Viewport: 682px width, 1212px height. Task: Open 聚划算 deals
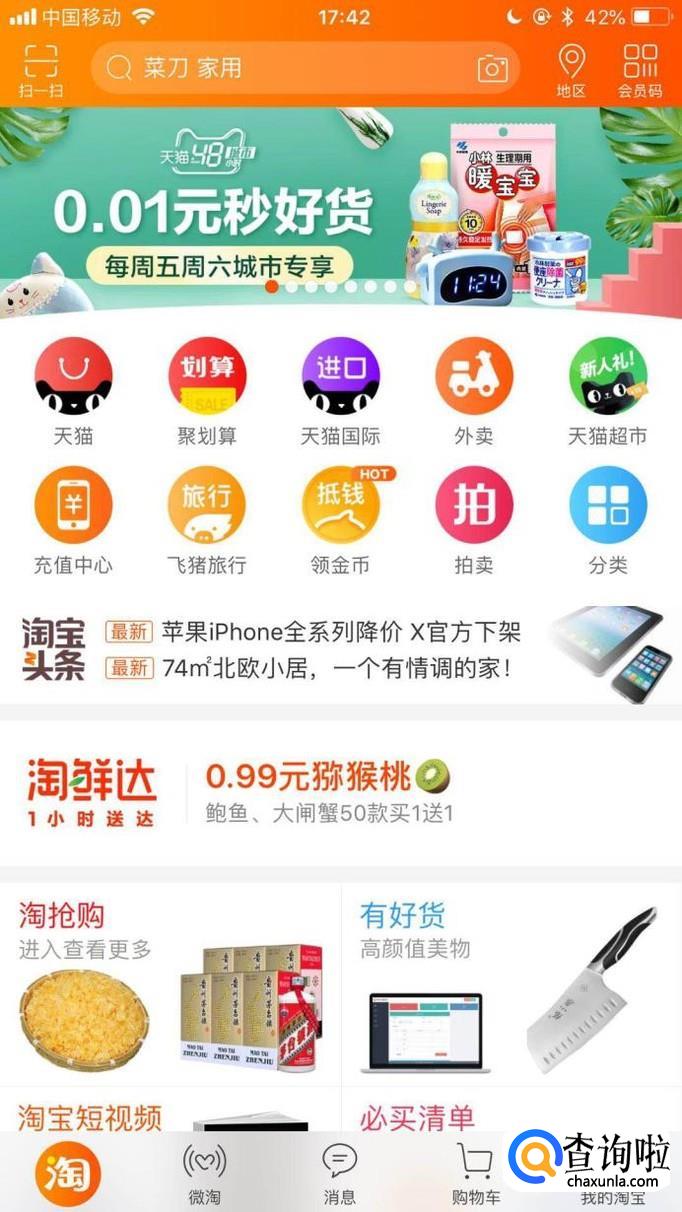pos(207,391)
